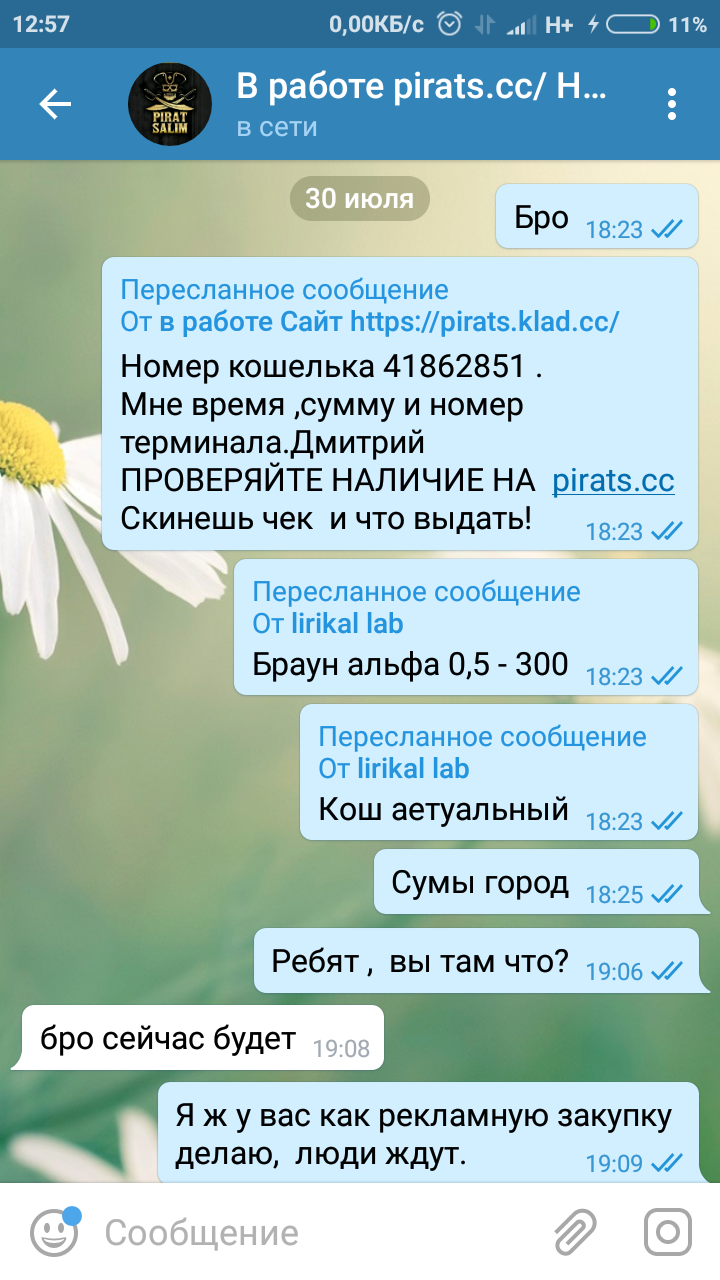Viewport: 720px width, 1280px height.
Task: Go back to the chat list
Action: (55, 104)
